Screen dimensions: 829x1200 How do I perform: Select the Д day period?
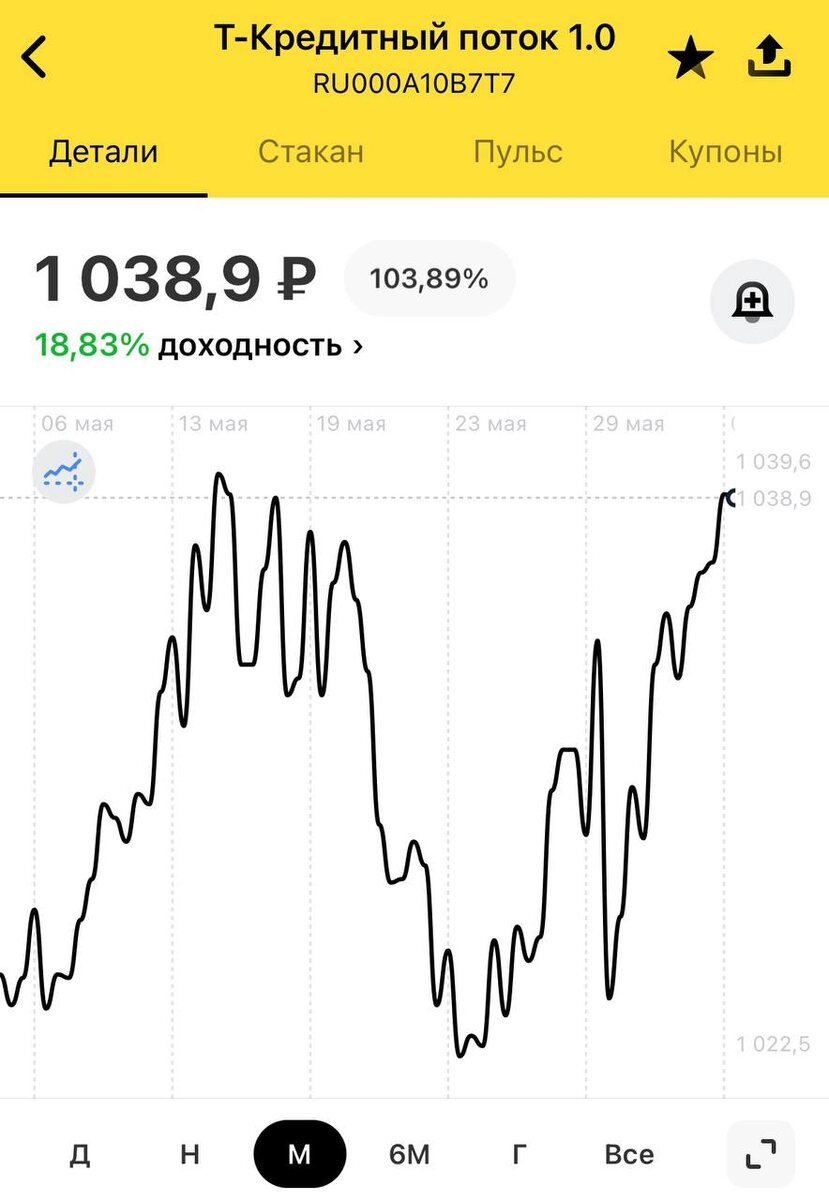80,1154
